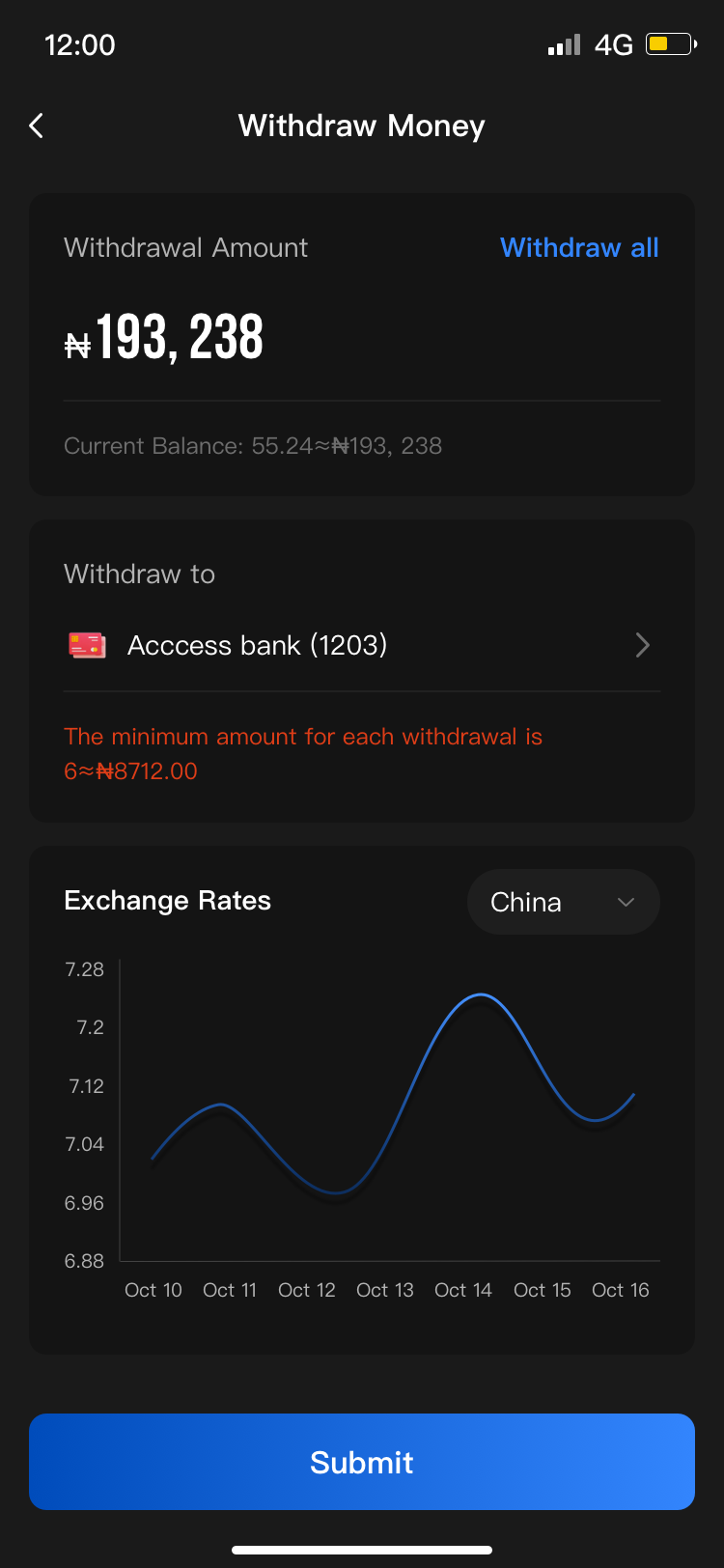Image resolution: width=724 pixels, height=1568 pixels.
Task: Tap the chevron next to Acccess bank
Action: (x=642, y=645)
